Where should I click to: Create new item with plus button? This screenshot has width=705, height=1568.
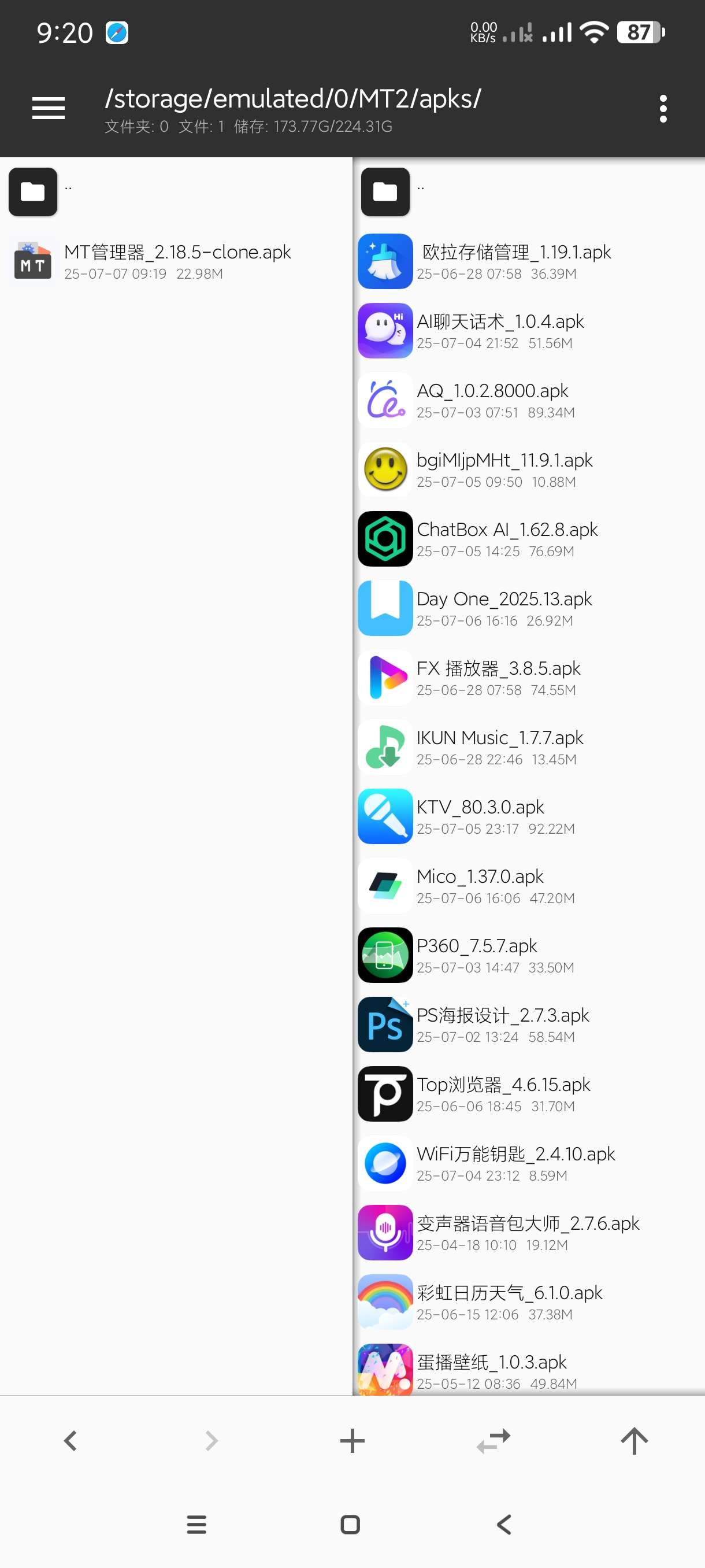point(352,1441)
